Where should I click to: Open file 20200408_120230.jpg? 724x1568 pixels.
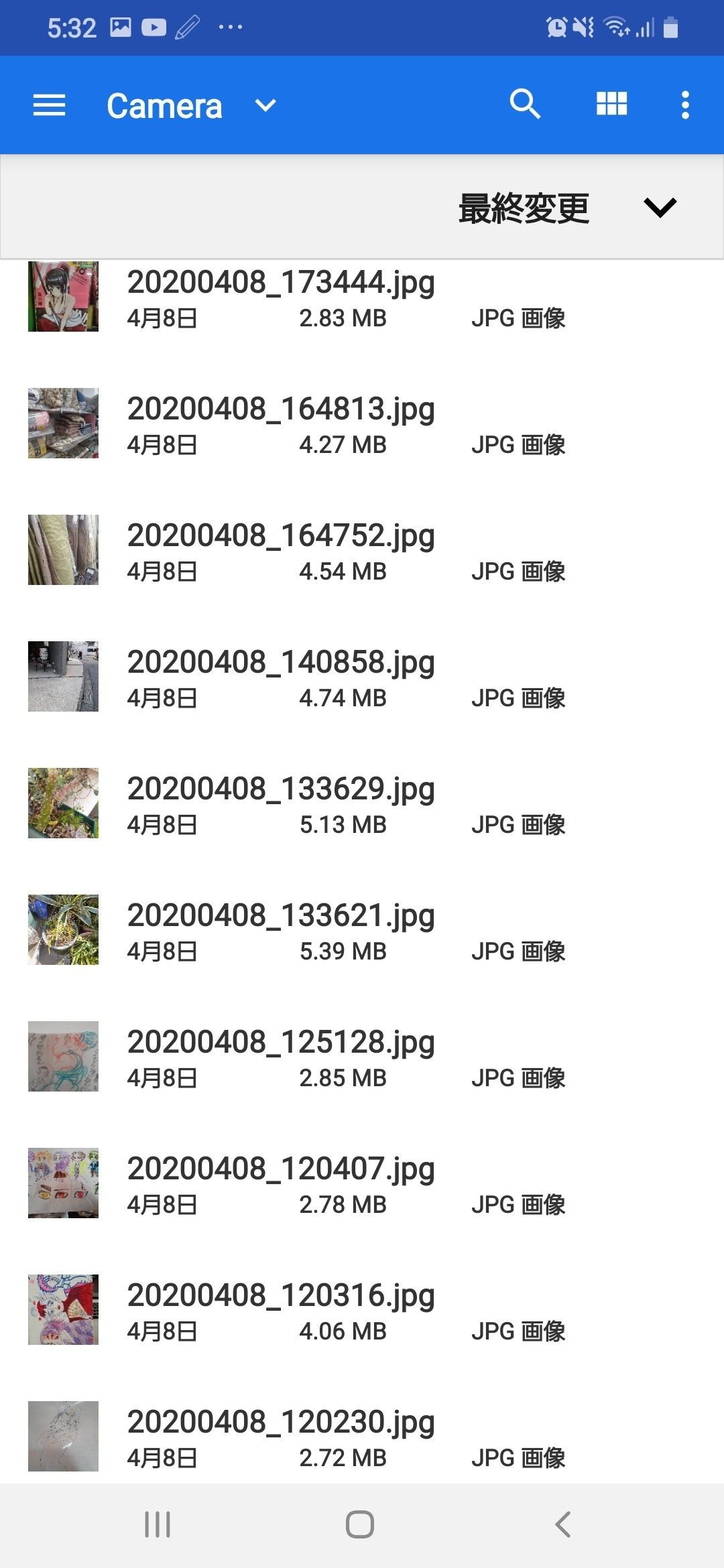[281, 1437]
